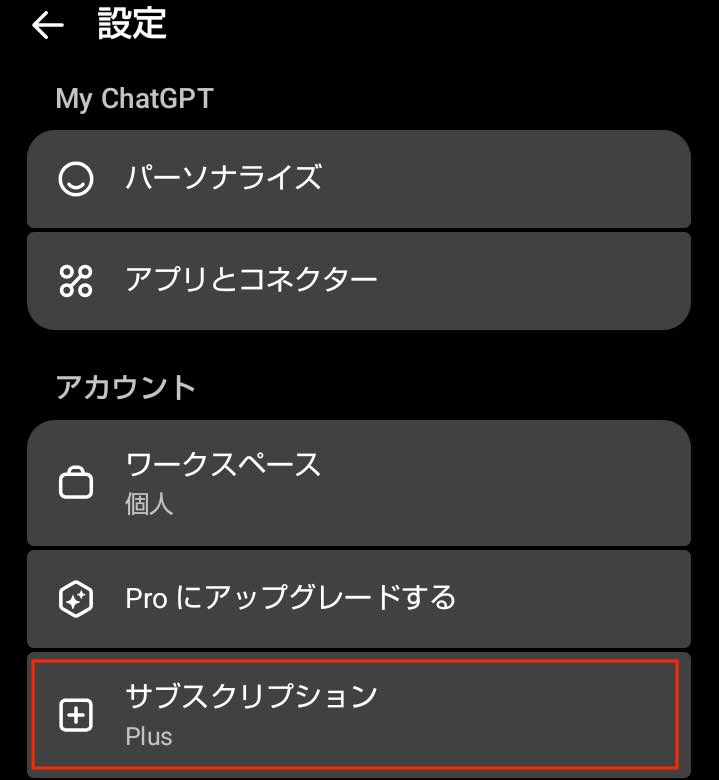
Task: Tap Pro にアップグレードする
Action: 358,598
